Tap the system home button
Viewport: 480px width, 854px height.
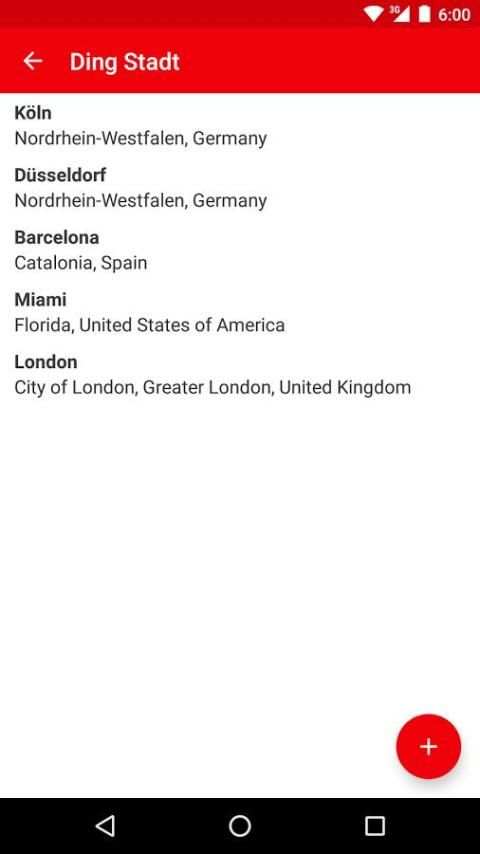coord(240,826)
